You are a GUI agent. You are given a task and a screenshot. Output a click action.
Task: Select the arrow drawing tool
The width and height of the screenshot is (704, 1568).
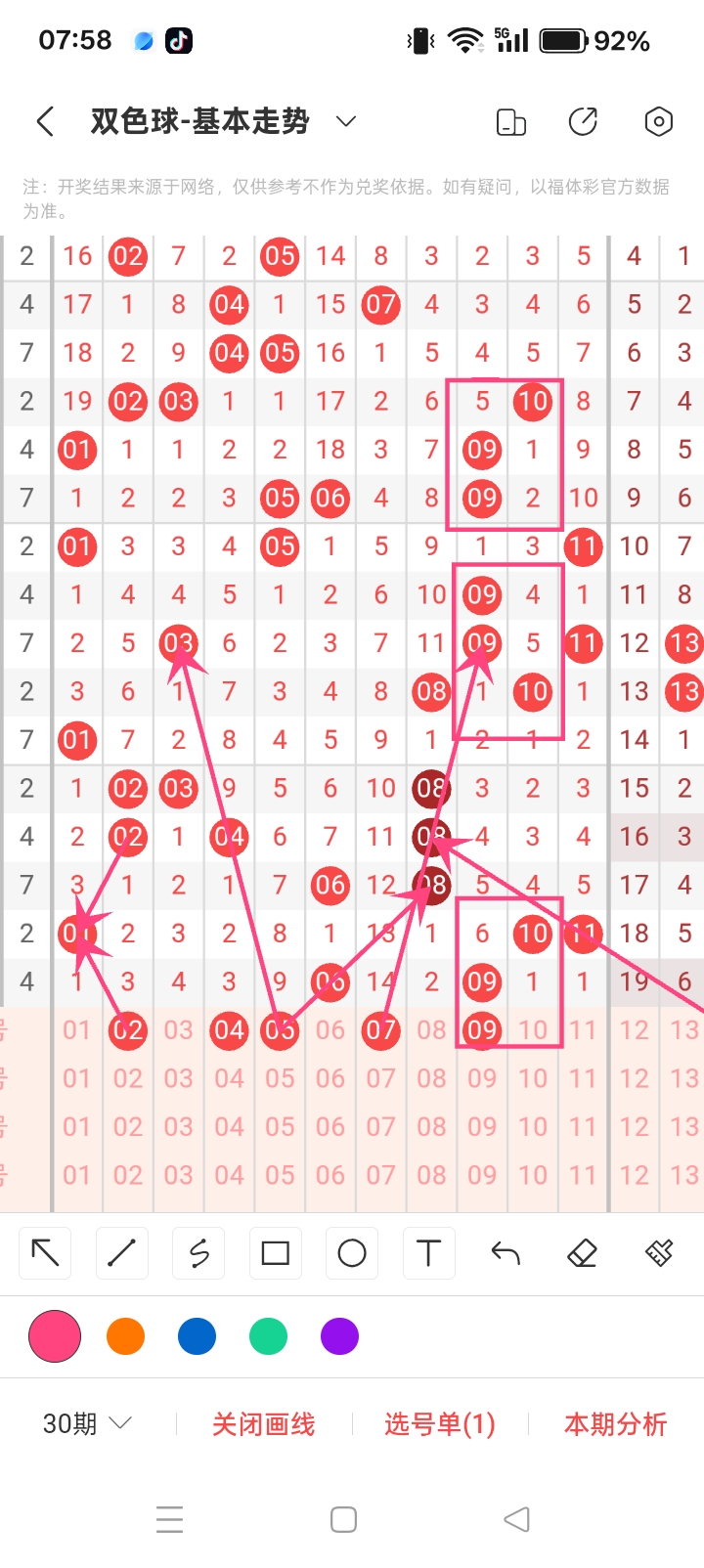[x=45, y=1252]
